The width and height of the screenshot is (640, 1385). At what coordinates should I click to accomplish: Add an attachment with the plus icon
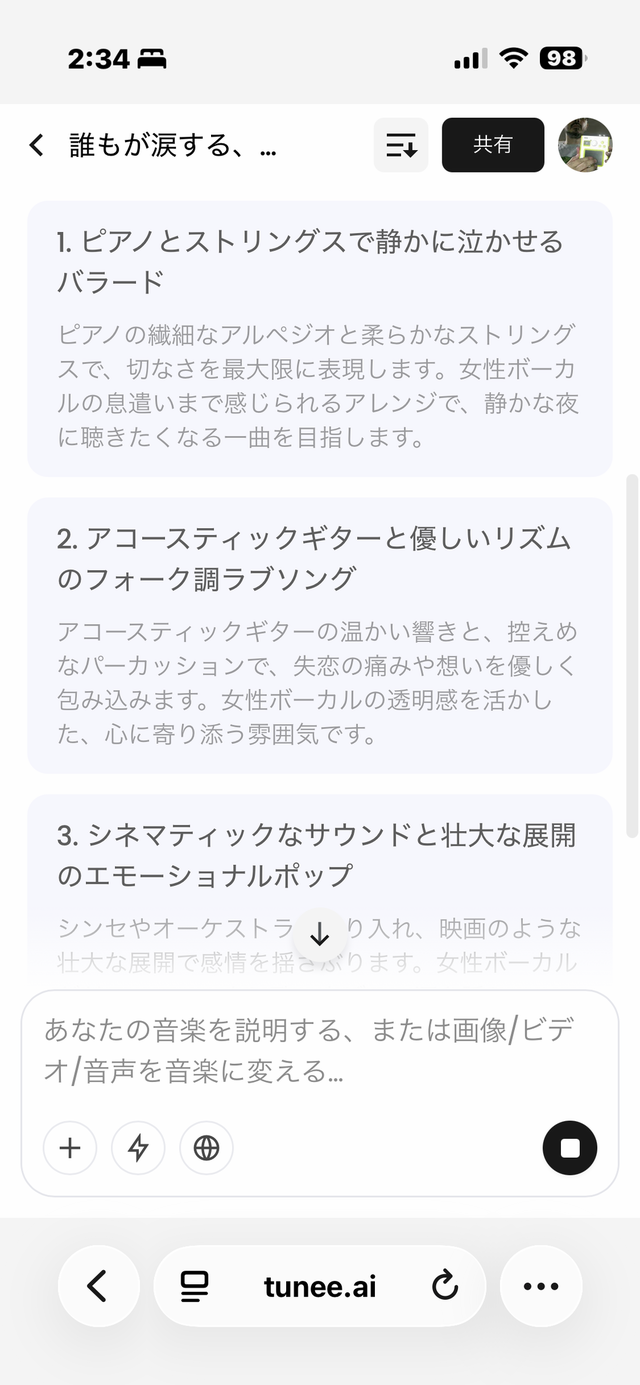pyautogui.click(x=70, y=1148)
